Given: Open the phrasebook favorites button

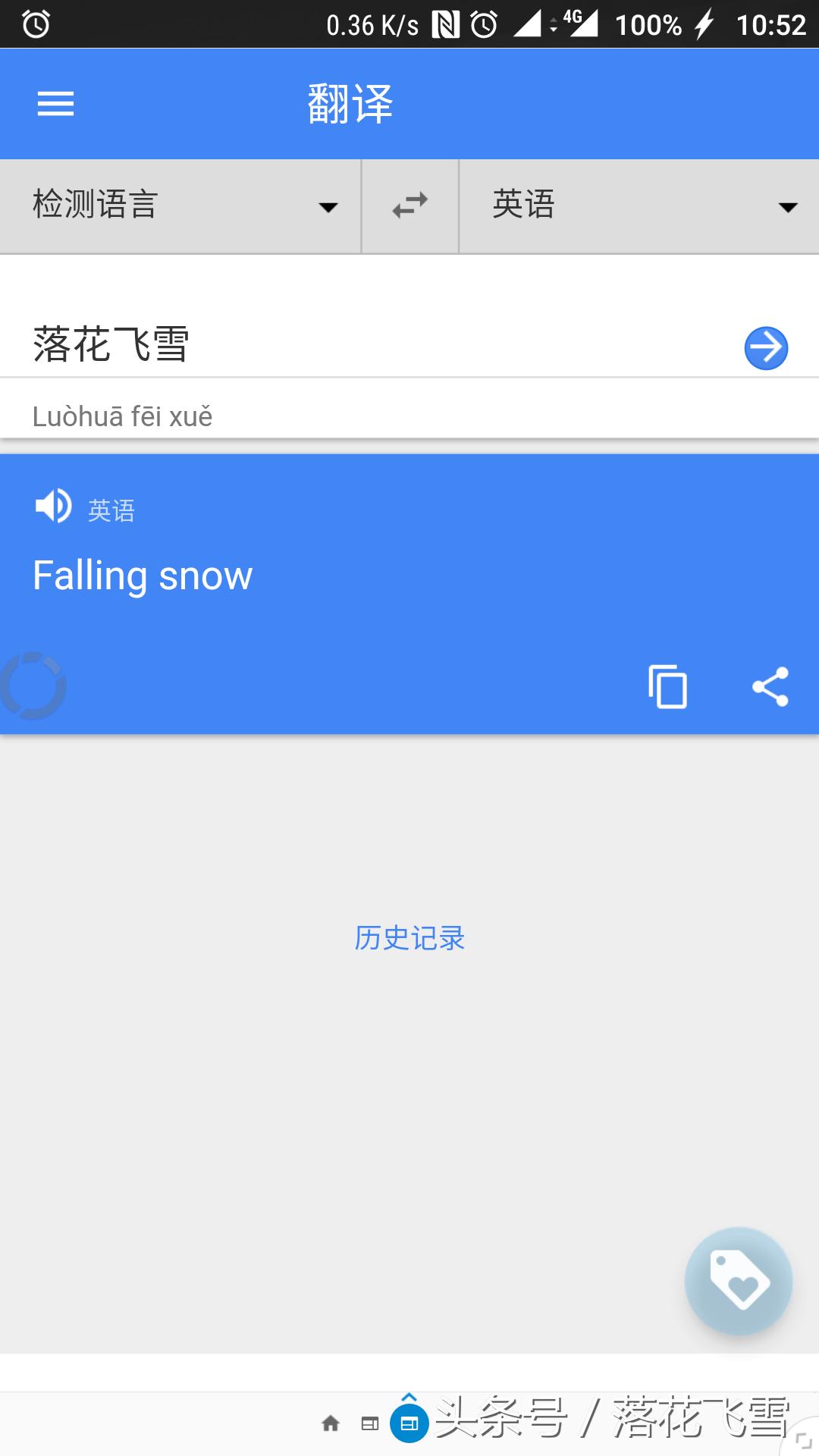Looking at the screenshot, I should click(x=739, y=1282).
